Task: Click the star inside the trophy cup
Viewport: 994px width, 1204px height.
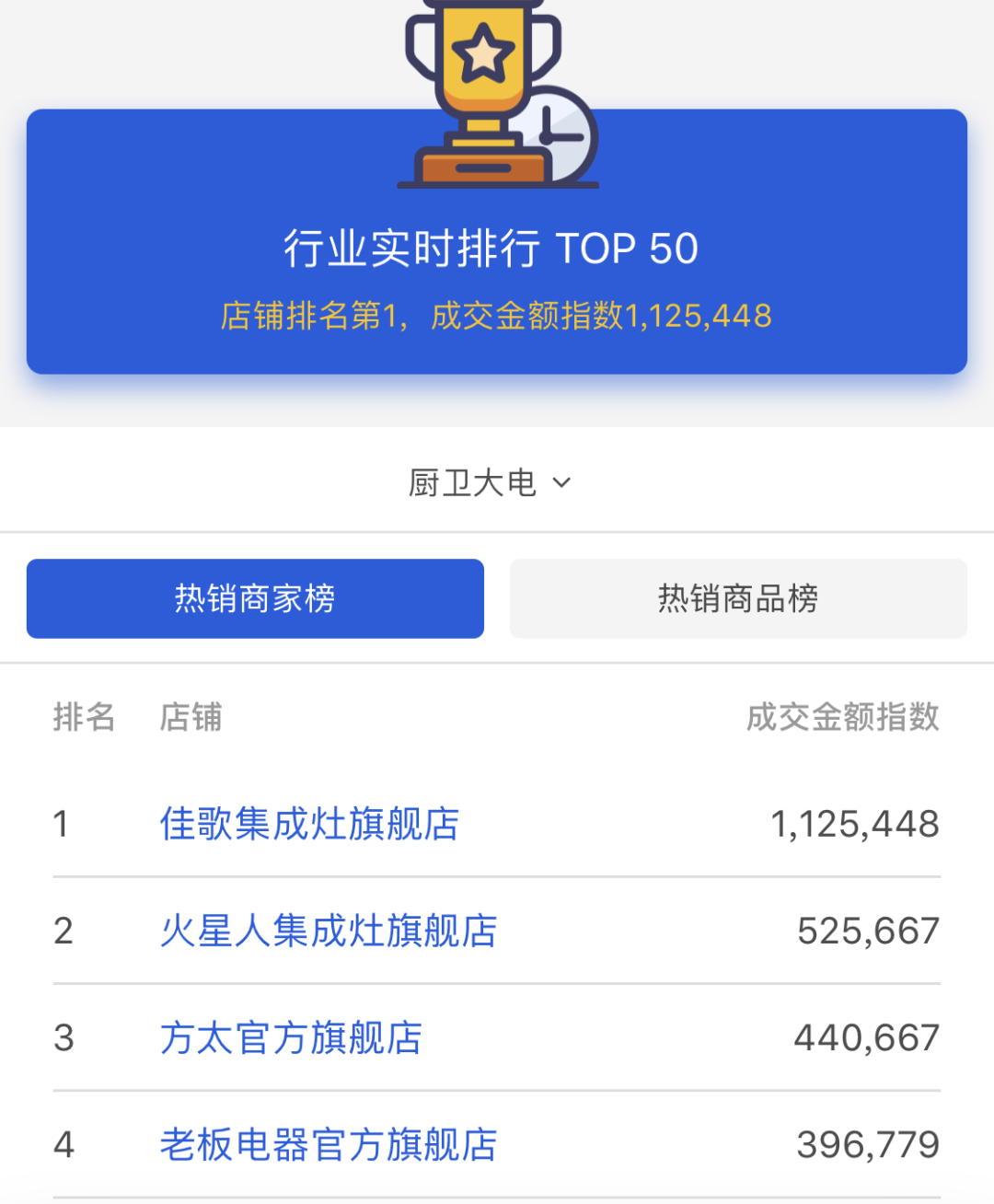Action: point(485,53)
